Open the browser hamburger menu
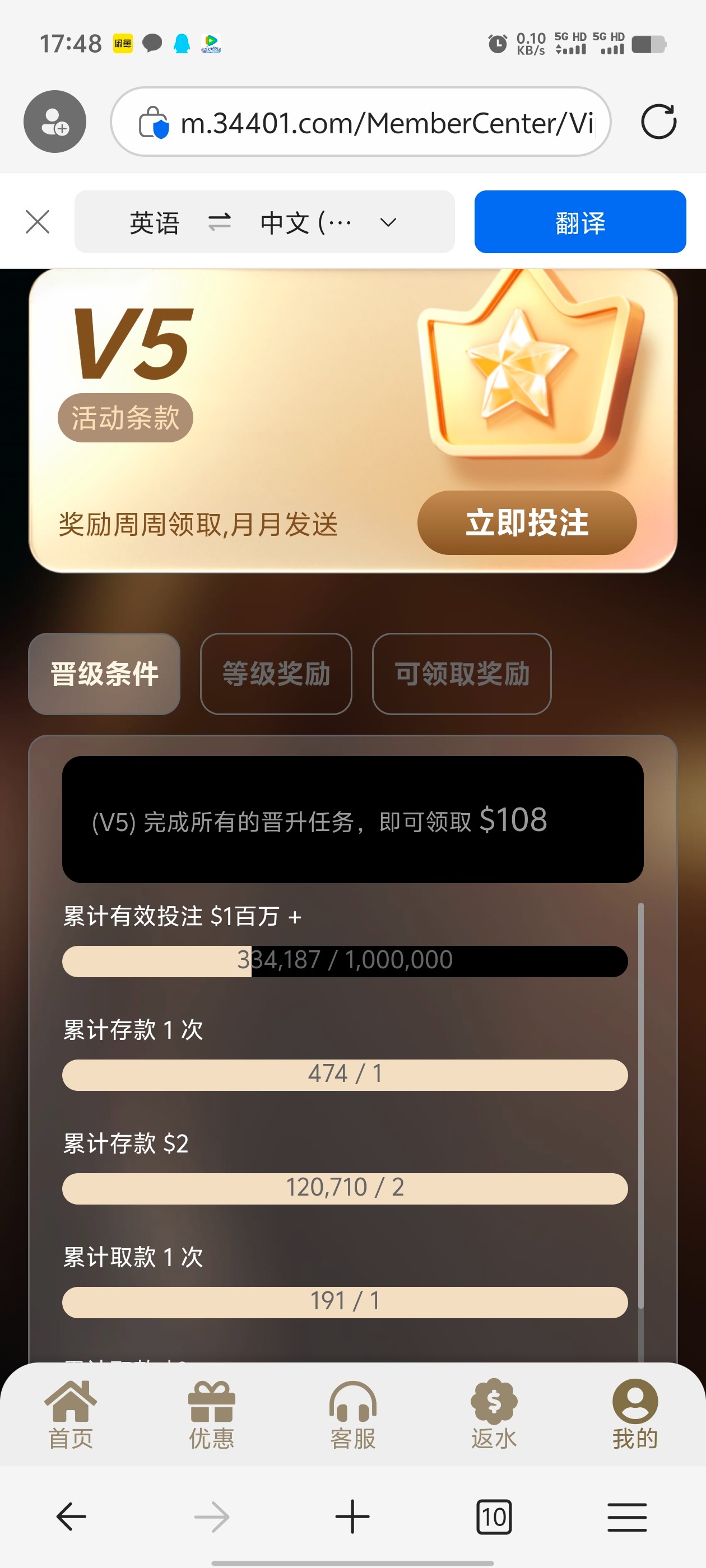This screenshot has height=1568, width=706. (x=627, y=1516)
